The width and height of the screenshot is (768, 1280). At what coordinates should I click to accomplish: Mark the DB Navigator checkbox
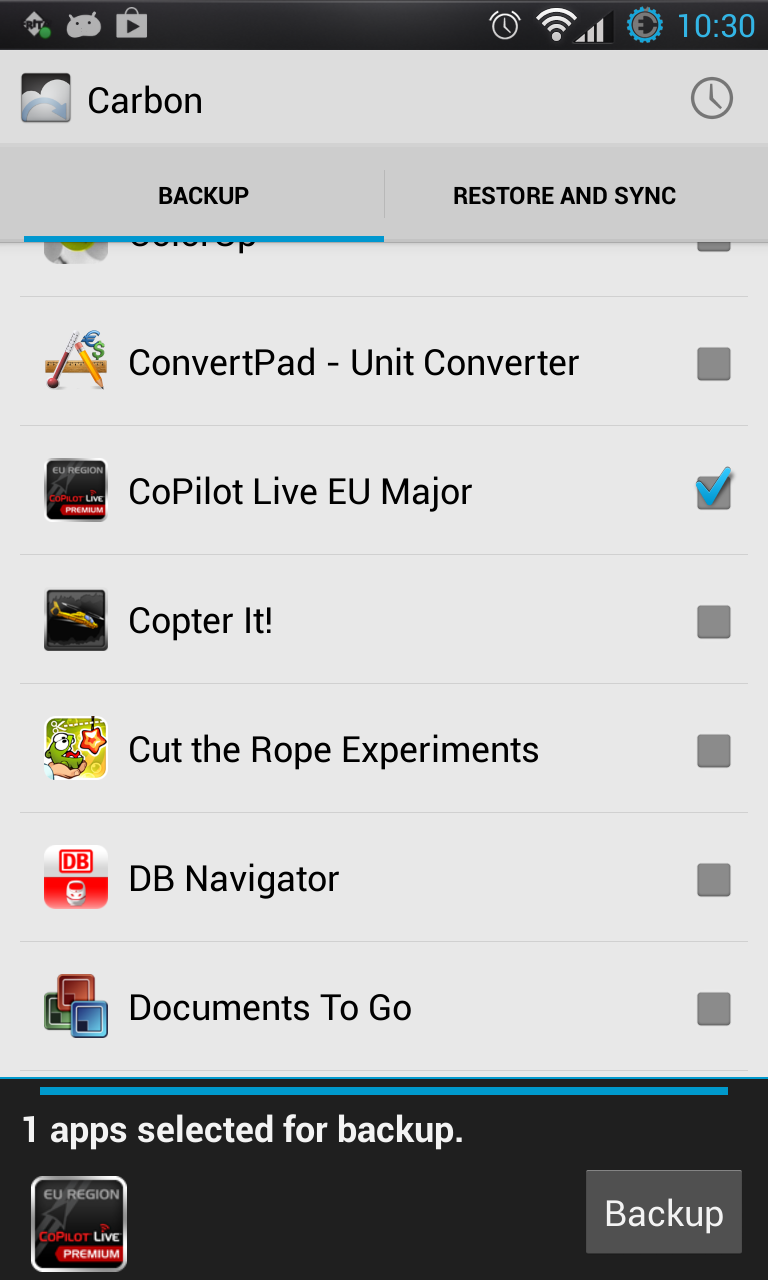click(714, 879)
